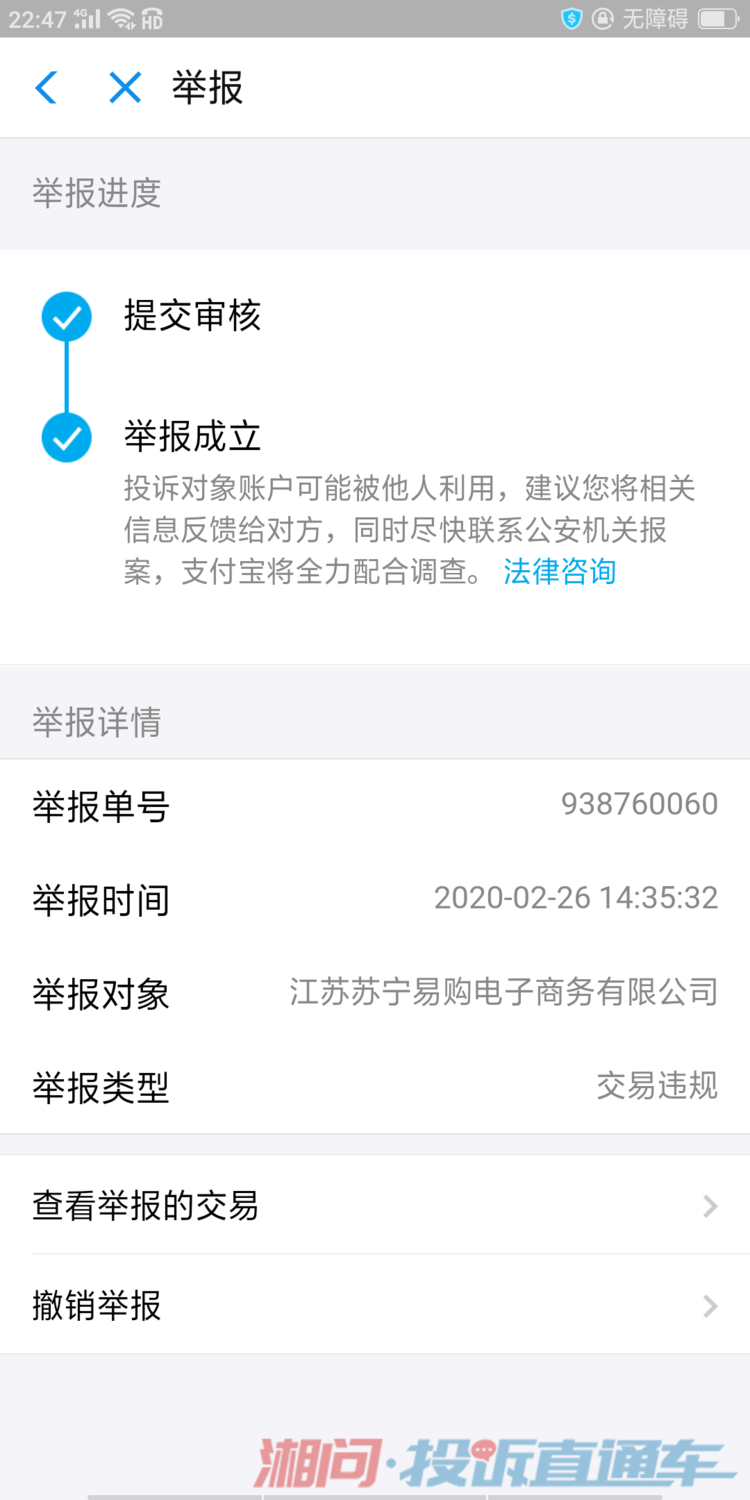Click the progress line connecting the two checkmarks
This screenshot has width=750, height=1500.
pos(67,377)
